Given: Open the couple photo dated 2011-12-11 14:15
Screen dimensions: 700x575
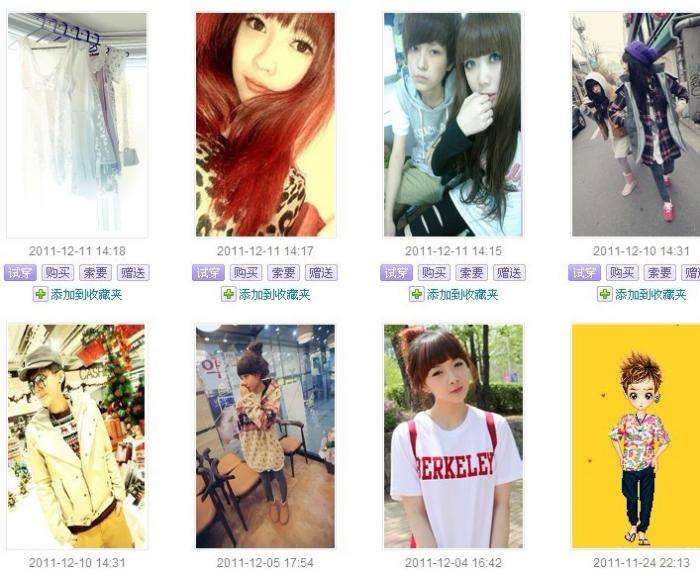Looking at the screenshot, I should [453, 124].
